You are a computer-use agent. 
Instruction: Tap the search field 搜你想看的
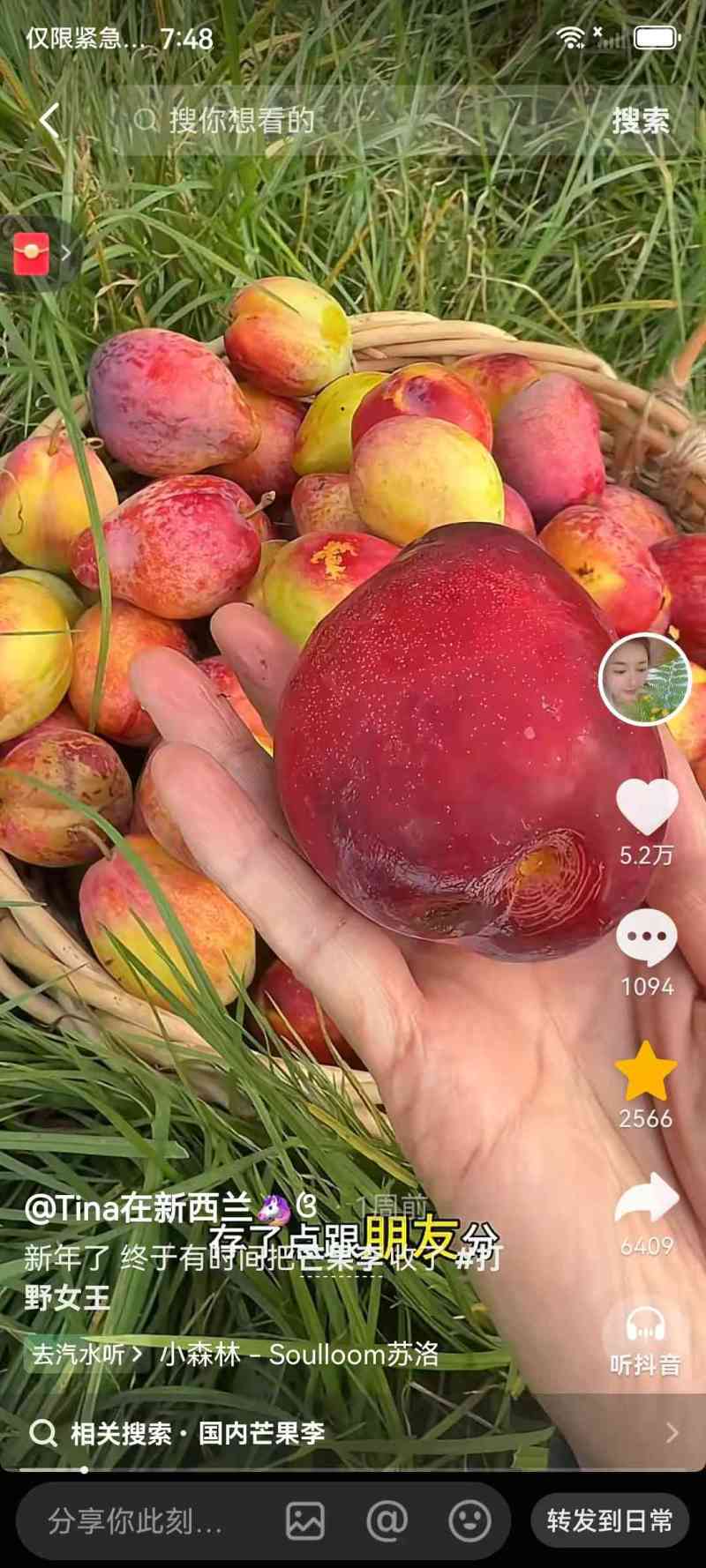click(353, 121)
